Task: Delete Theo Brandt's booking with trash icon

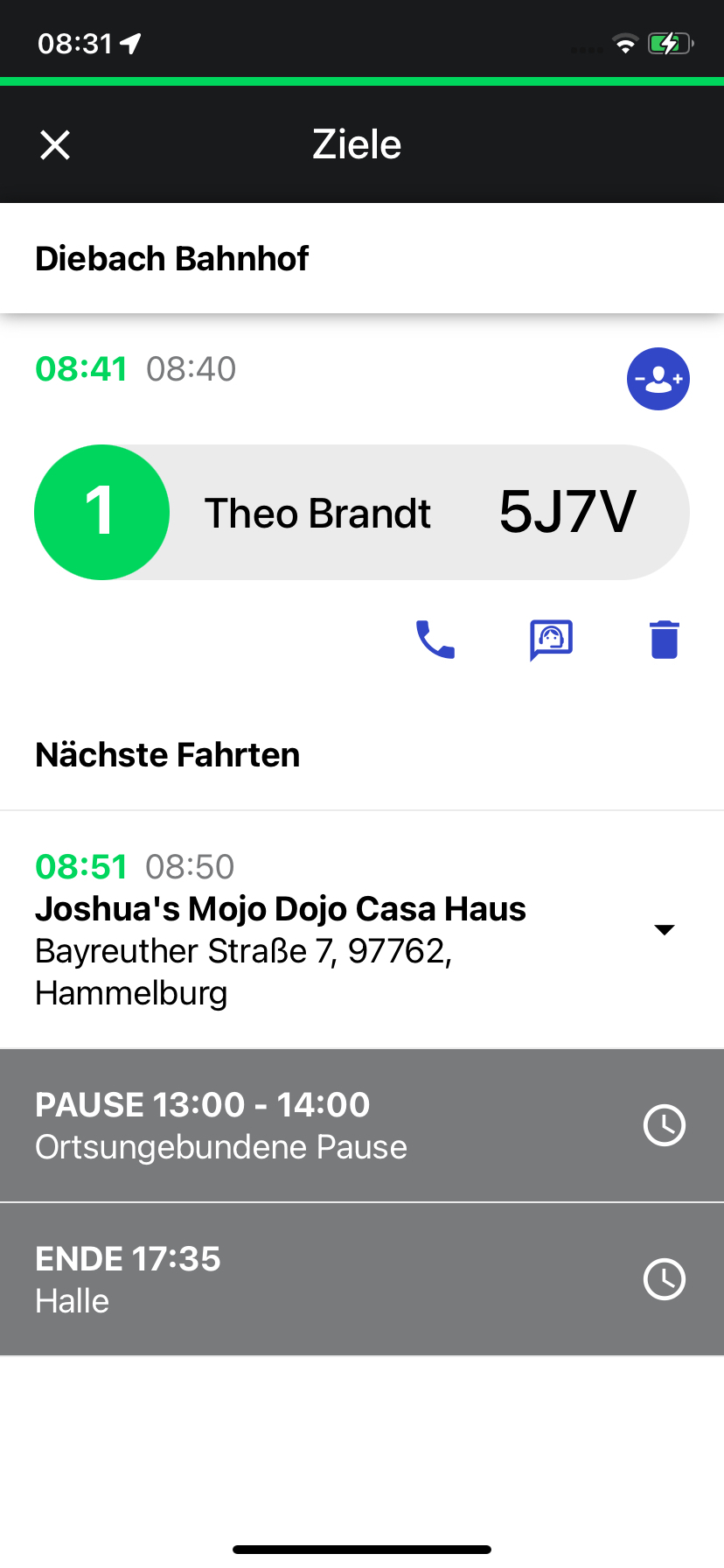Action: 665,640
